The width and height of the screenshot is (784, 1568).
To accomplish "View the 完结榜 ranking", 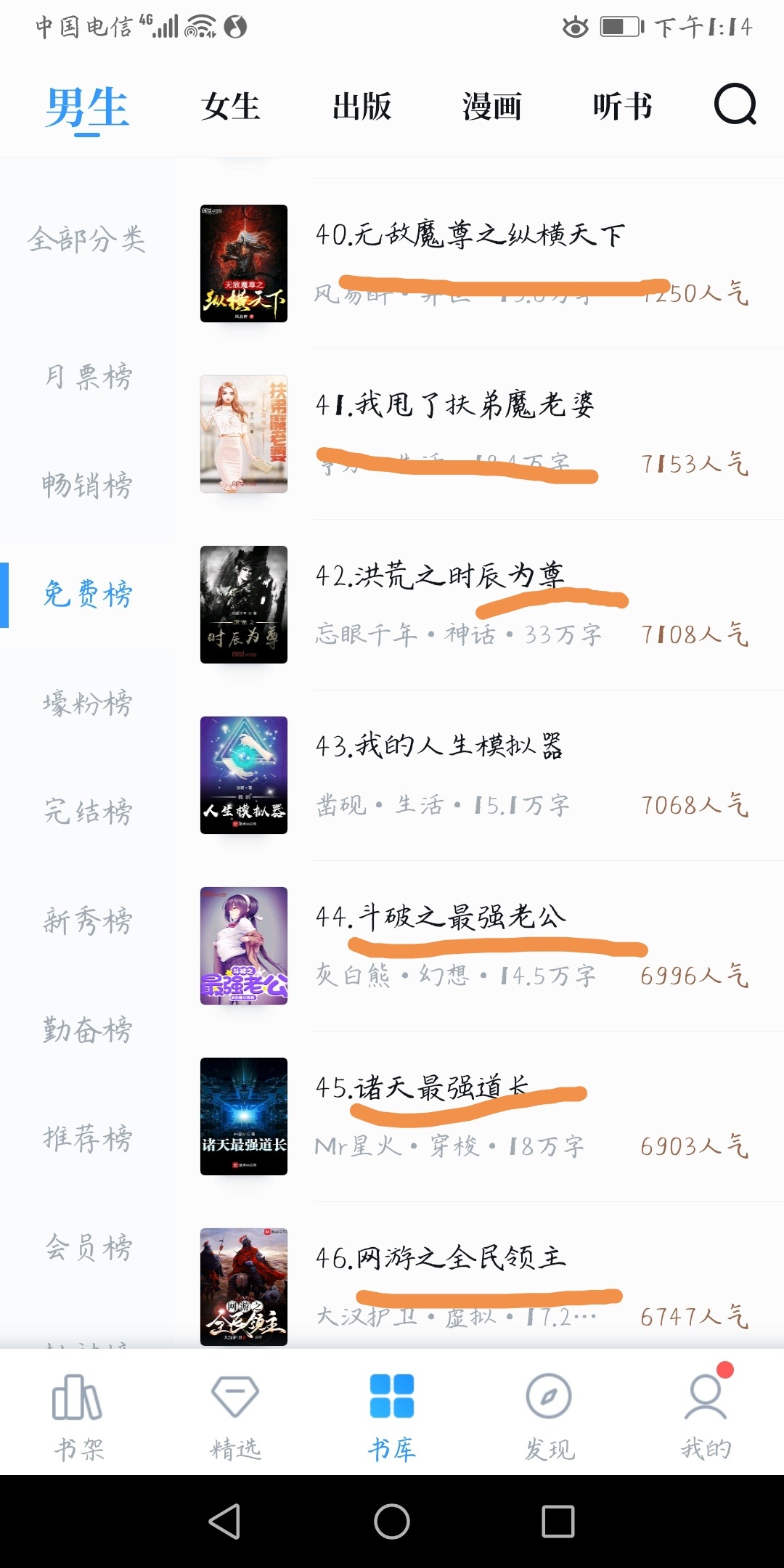I will point(87,812).
